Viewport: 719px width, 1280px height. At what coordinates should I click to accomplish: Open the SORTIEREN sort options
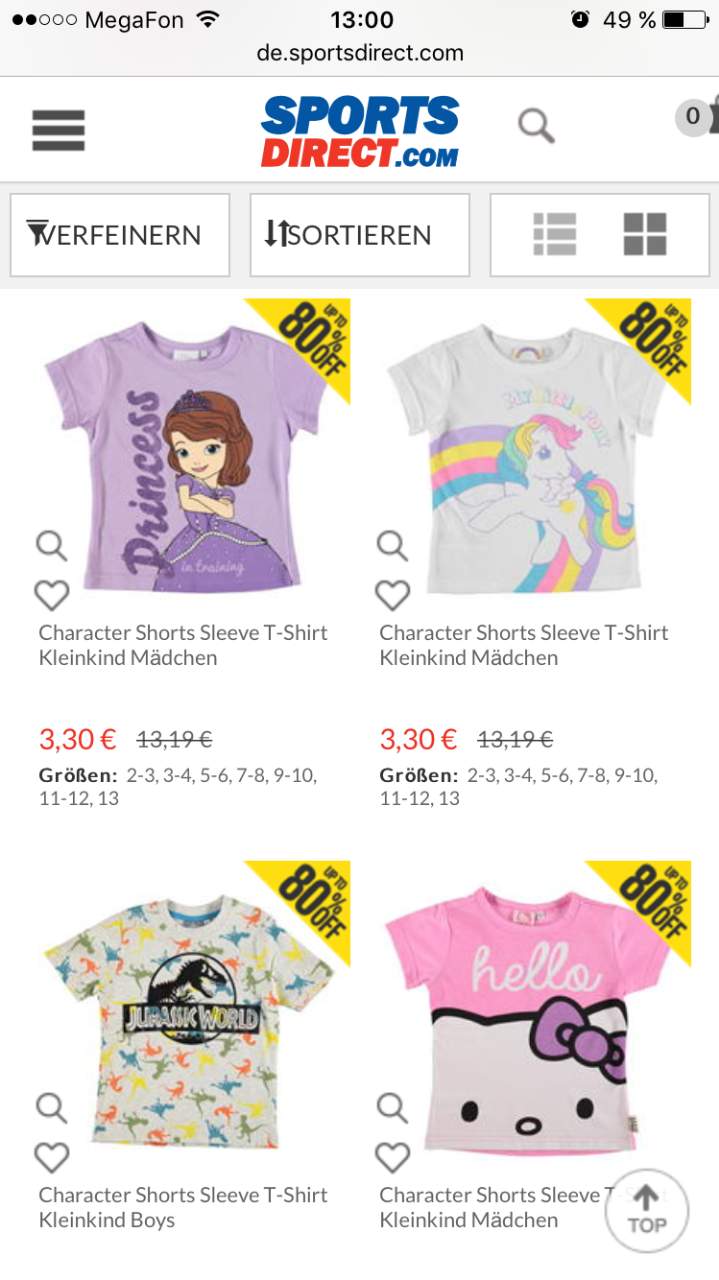tap(360, 235)
